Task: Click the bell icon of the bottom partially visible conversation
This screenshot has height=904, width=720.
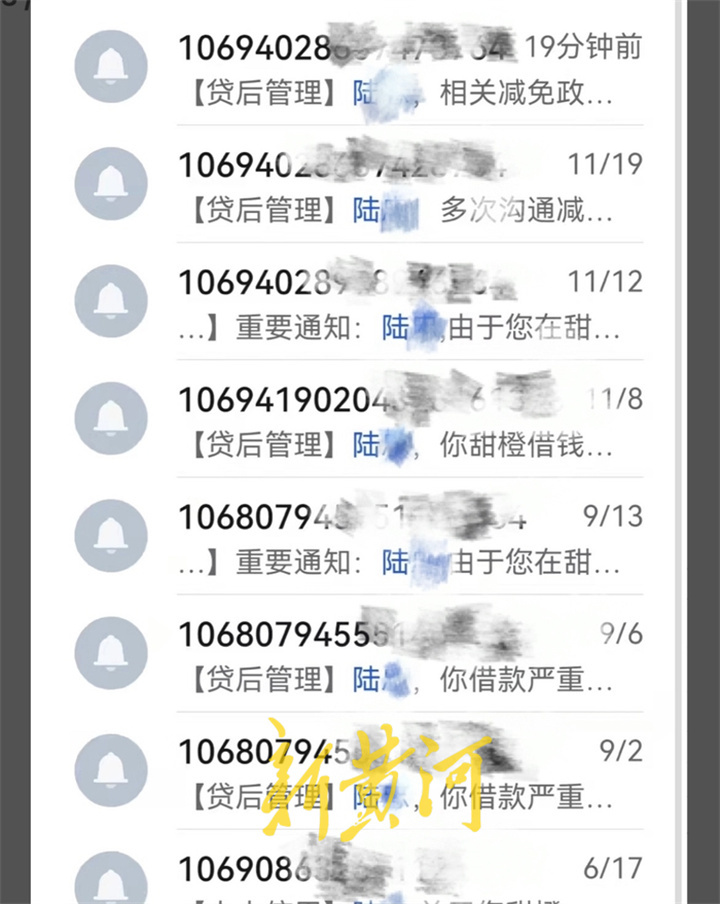Action: pos(113,880)
